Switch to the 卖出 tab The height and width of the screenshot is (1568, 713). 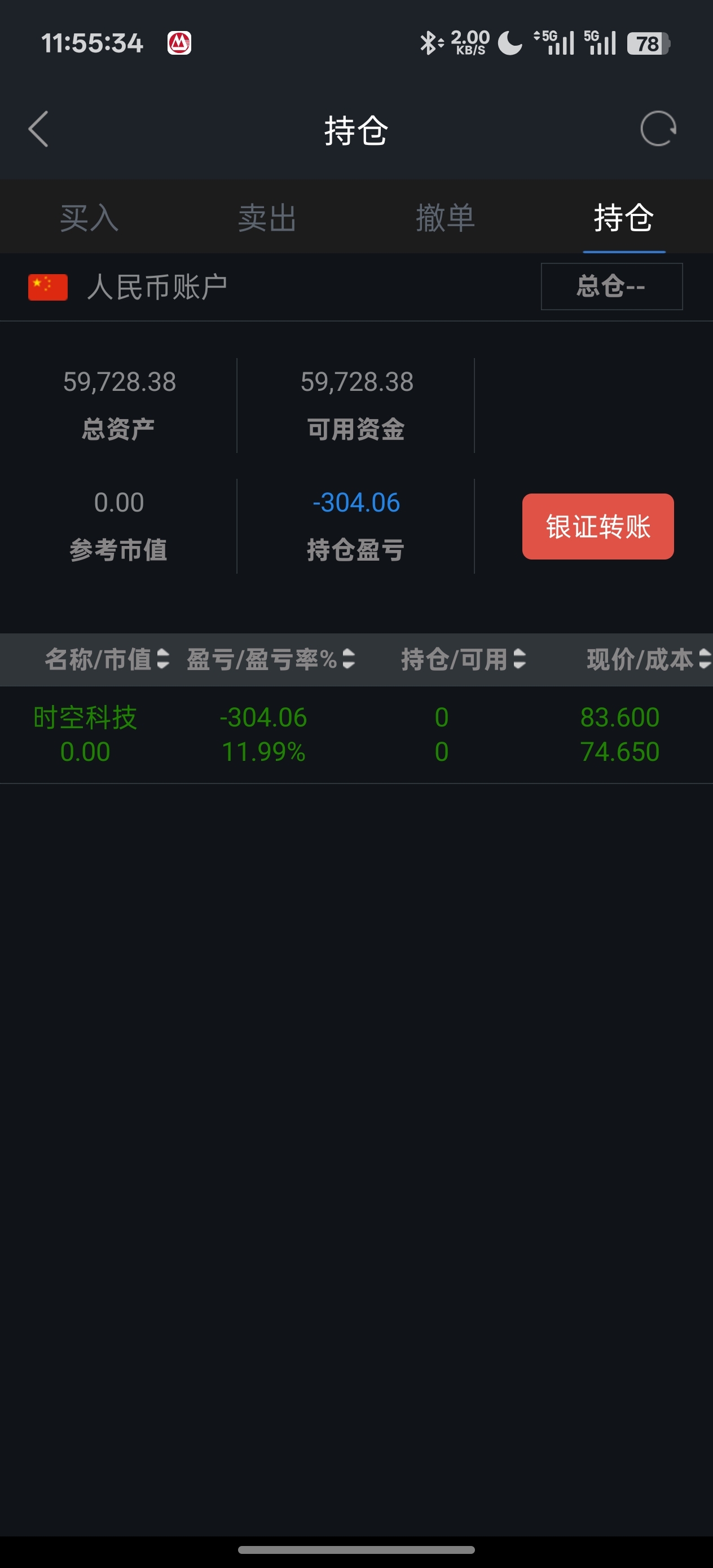pos(267,218)
